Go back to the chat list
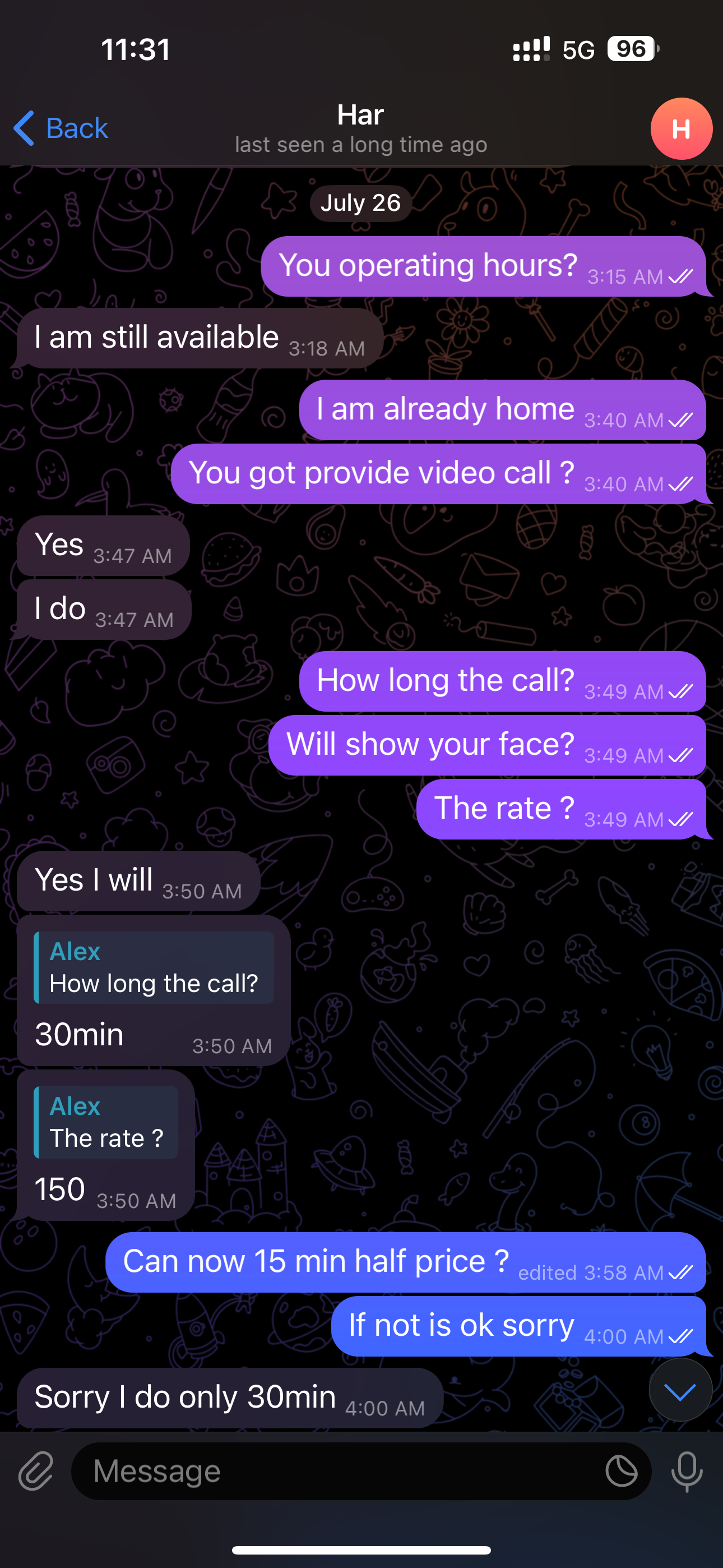This screenshot has width=723, height=1568. pyautogui.click(x=61, y=128)
